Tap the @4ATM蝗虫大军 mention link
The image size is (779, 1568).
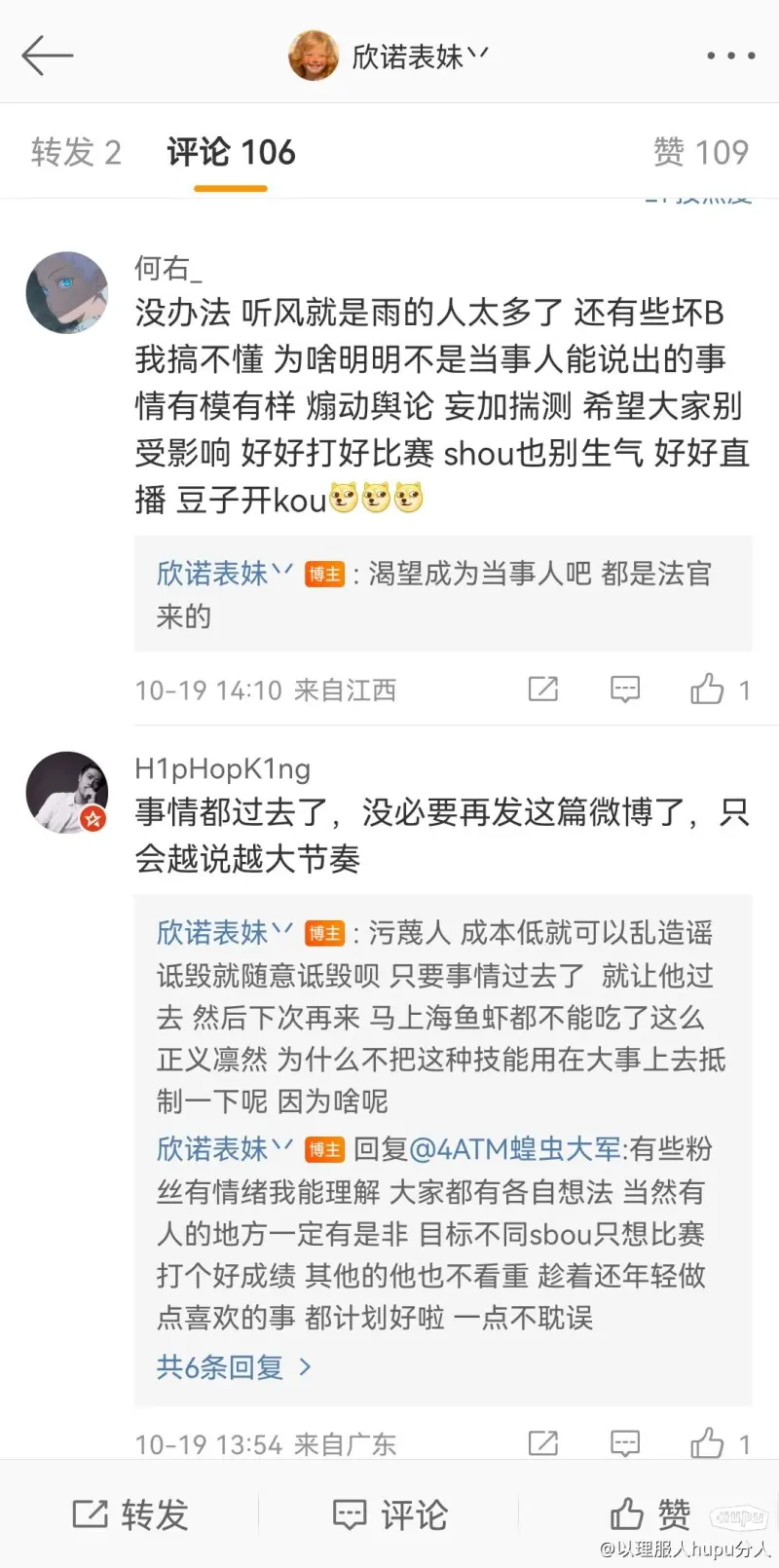[x=515, y=1149]
